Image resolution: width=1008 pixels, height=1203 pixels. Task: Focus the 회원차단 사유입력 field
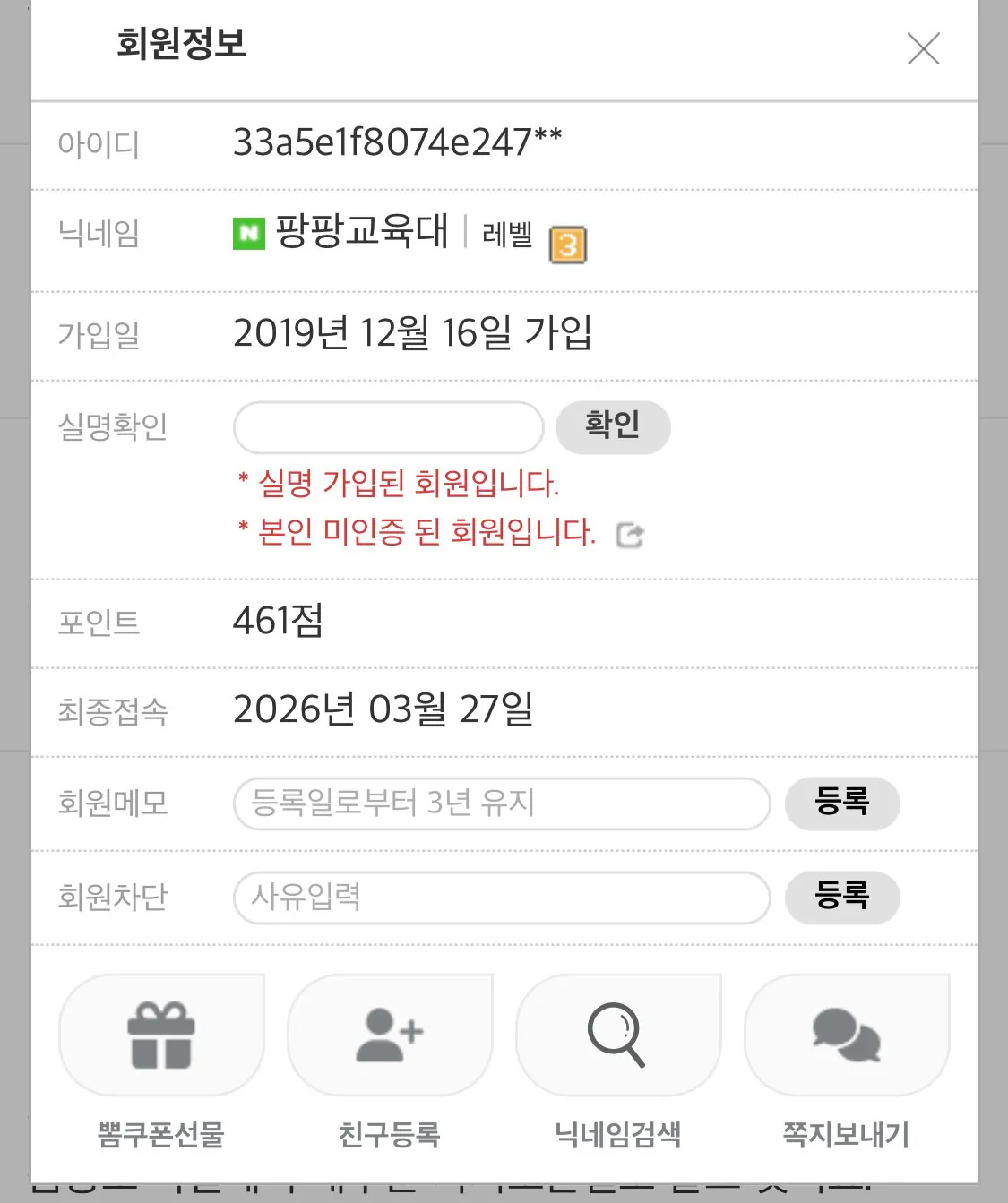click(502, 897)
